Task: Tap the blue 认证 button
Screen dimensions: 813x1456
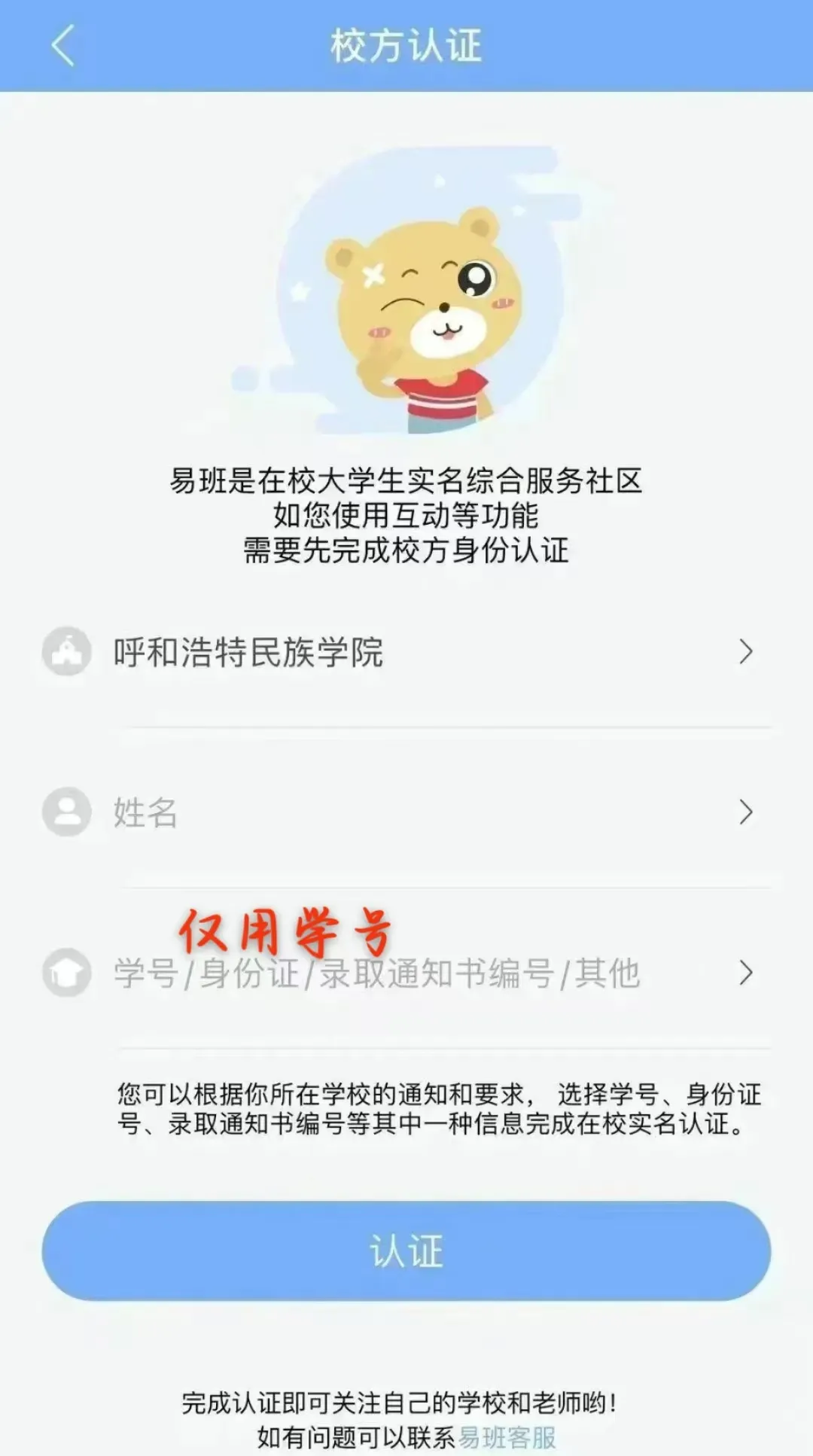Action: (x=406, y=1251)
